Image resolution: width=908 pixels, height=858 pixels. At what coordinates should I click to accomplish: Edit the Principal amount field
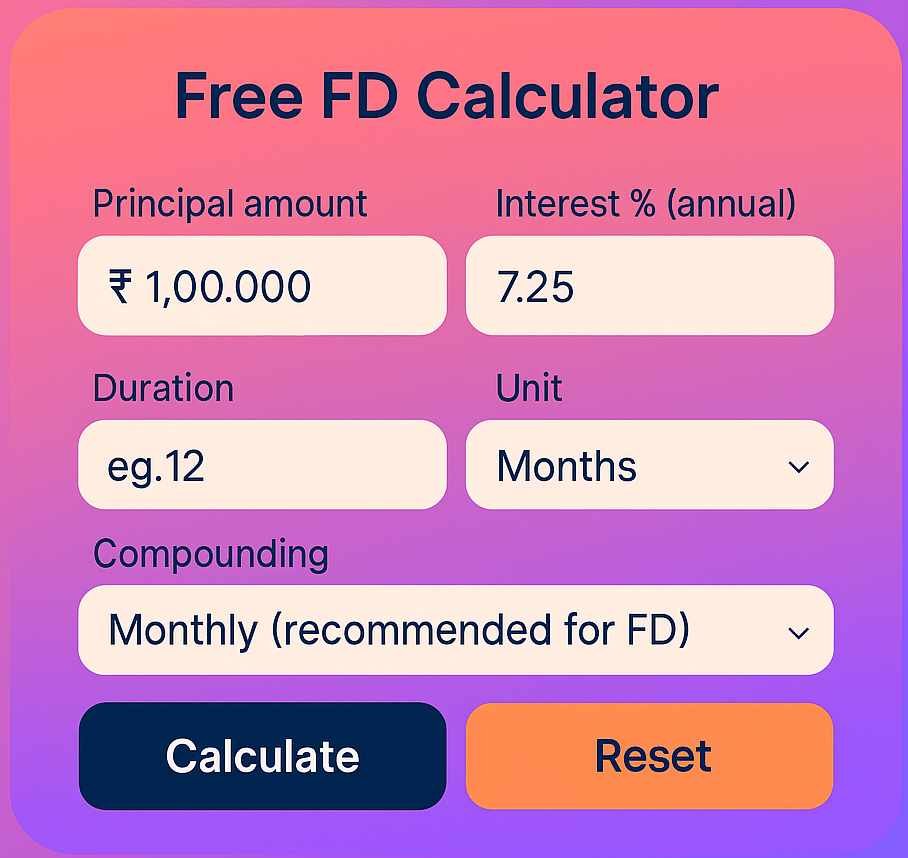pos(262,286)
